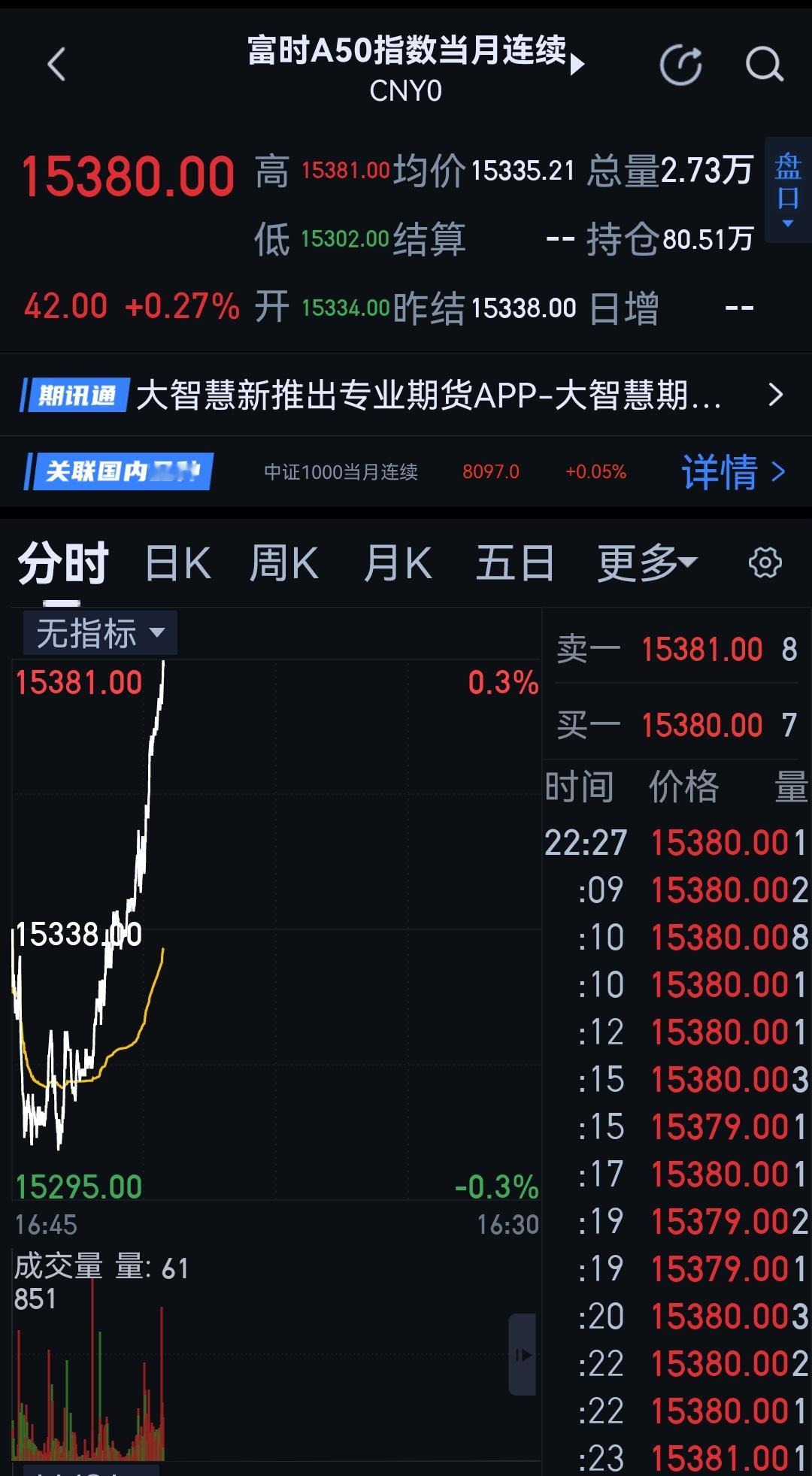
Task: Switch to the 五日 tab
Action: point(514,562)
